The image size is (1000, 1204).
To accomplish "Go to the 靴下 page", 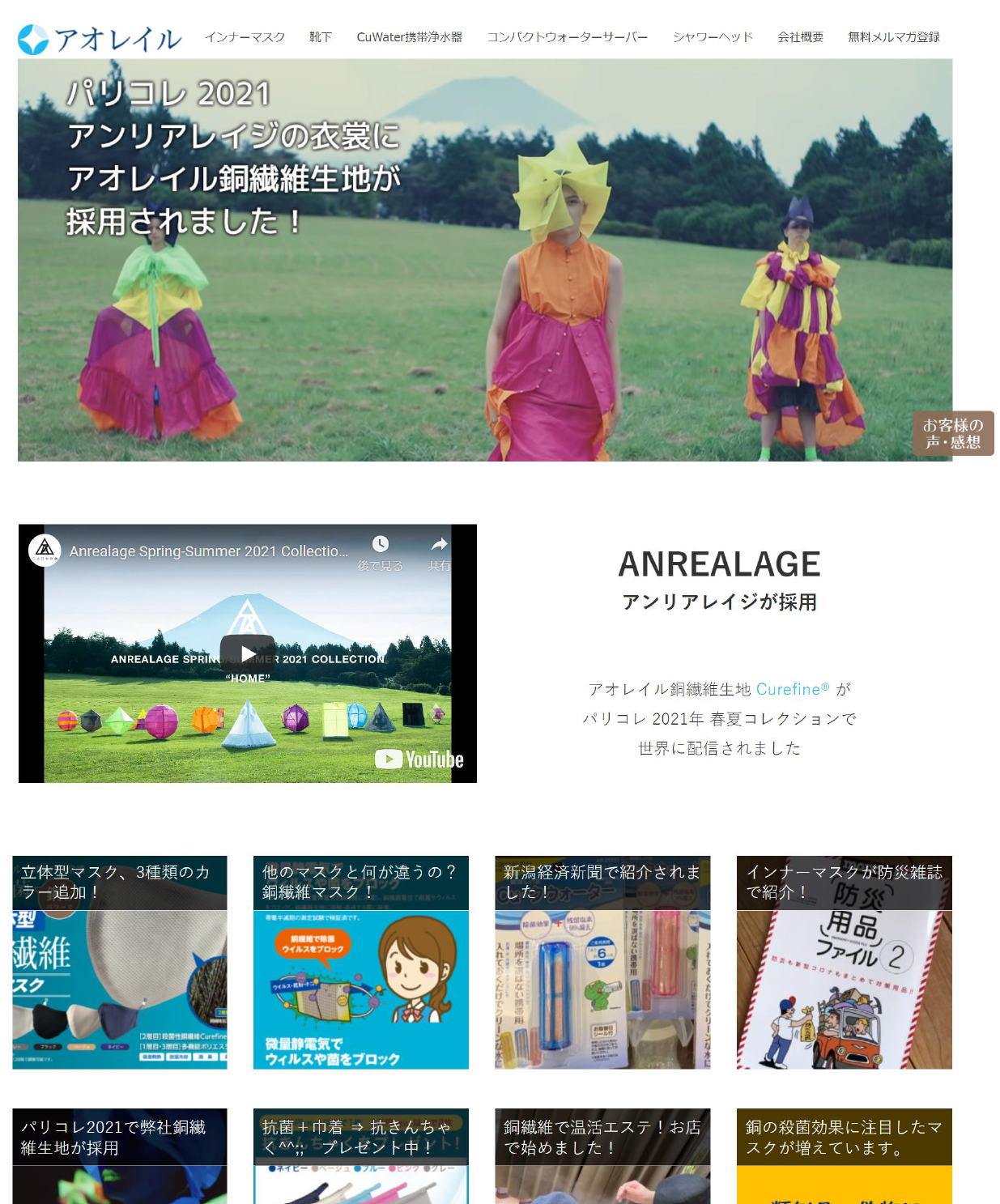I will tap(320, 37).
